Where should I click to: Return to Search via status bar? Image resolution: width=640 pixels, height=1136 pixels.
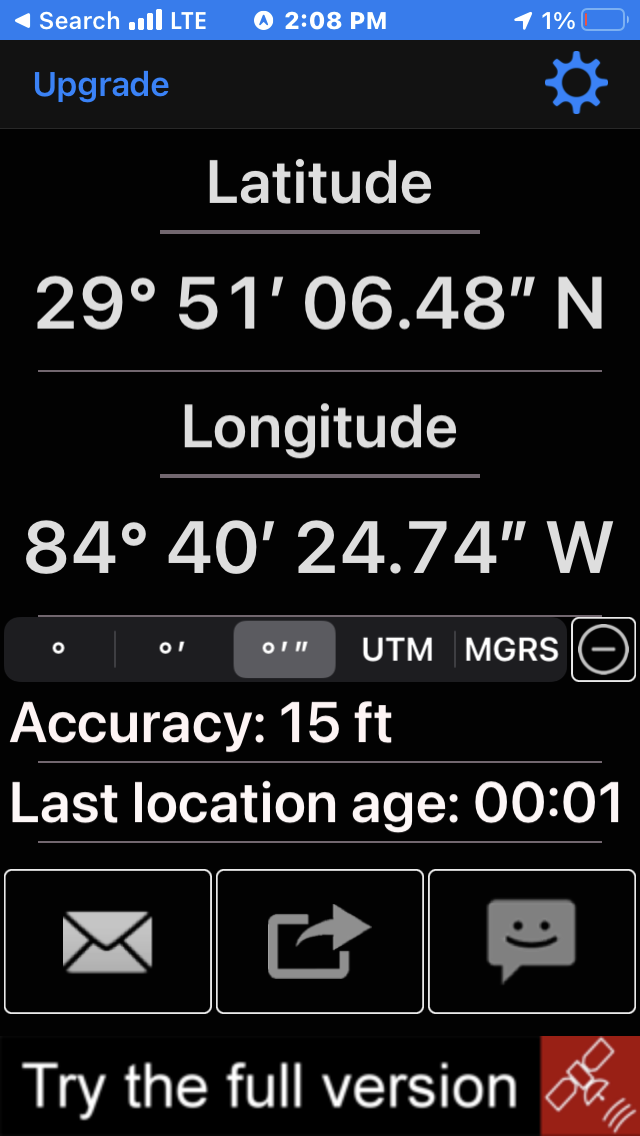click(67, 20)
